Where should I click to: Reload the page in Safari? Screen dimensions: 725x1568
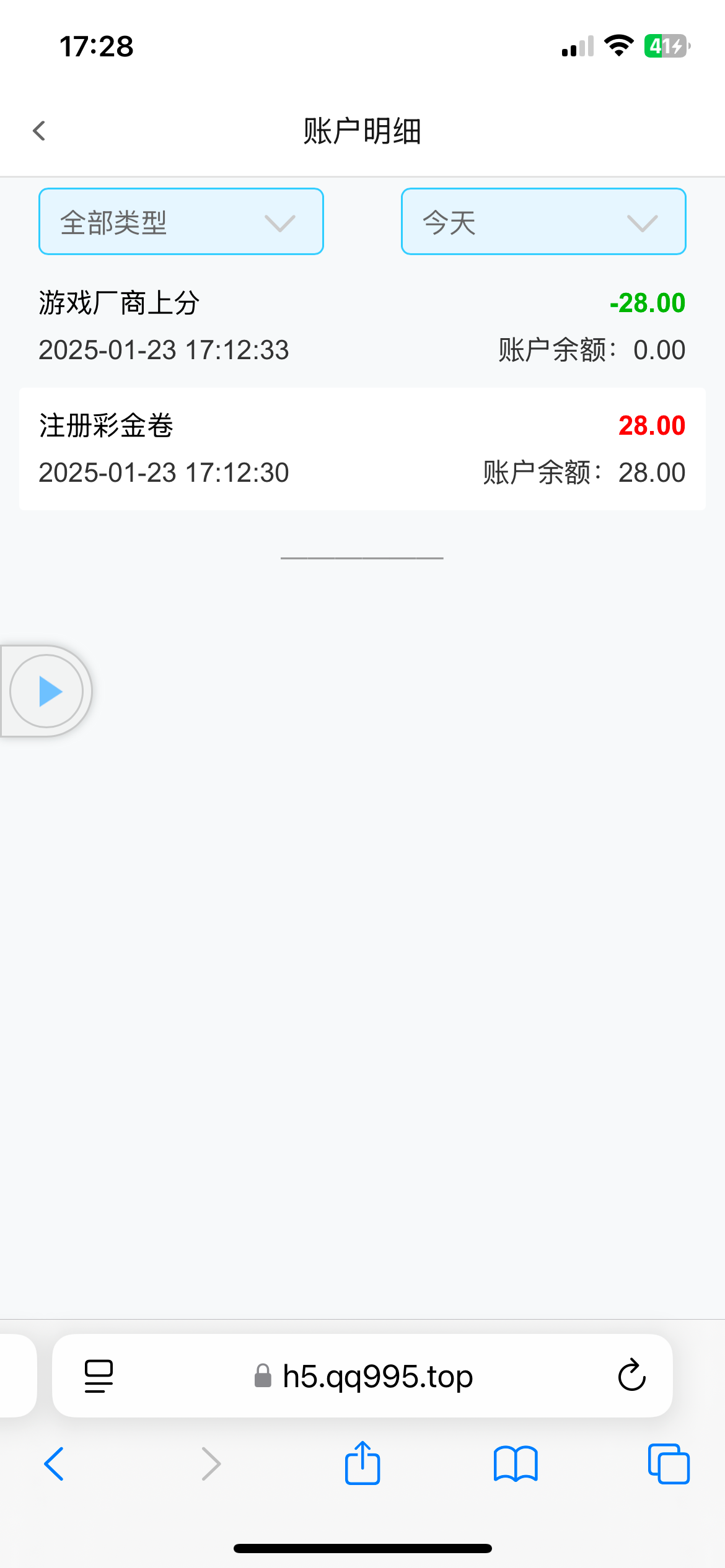point(631,1375)
